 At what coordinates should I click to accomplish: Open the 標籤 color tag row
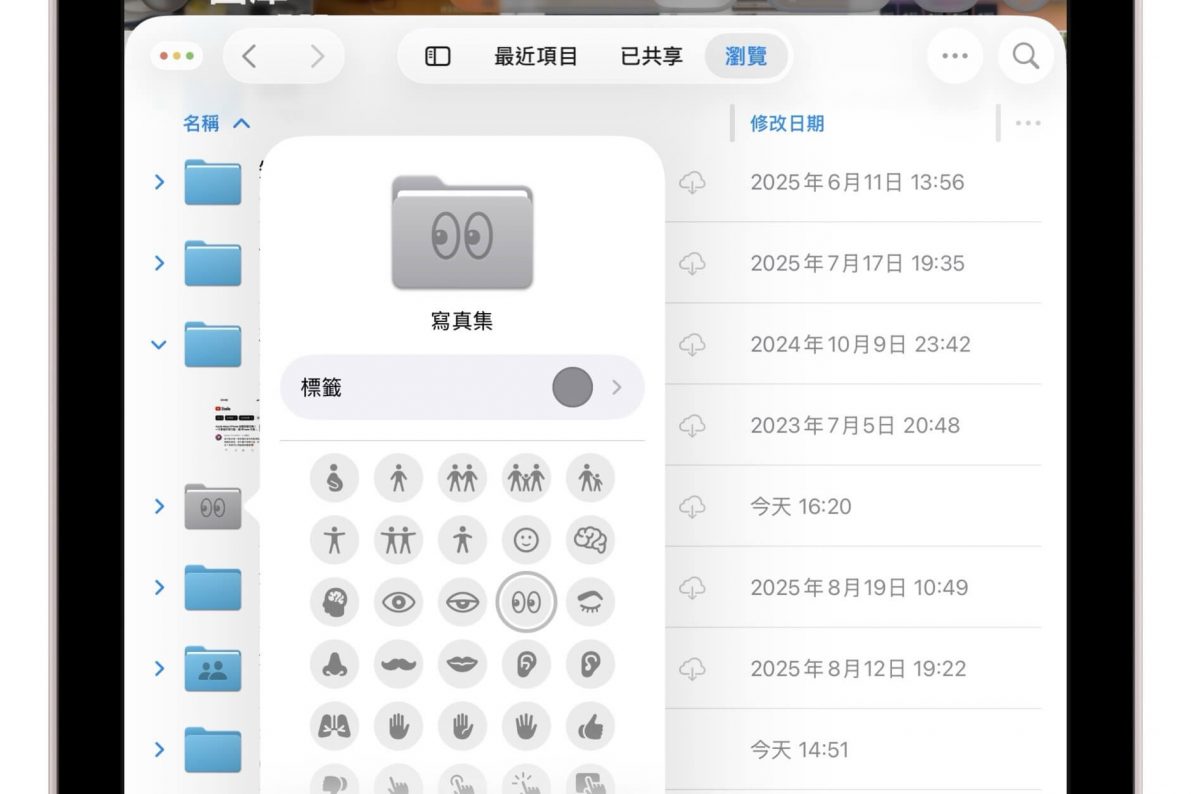click(462, 387)
